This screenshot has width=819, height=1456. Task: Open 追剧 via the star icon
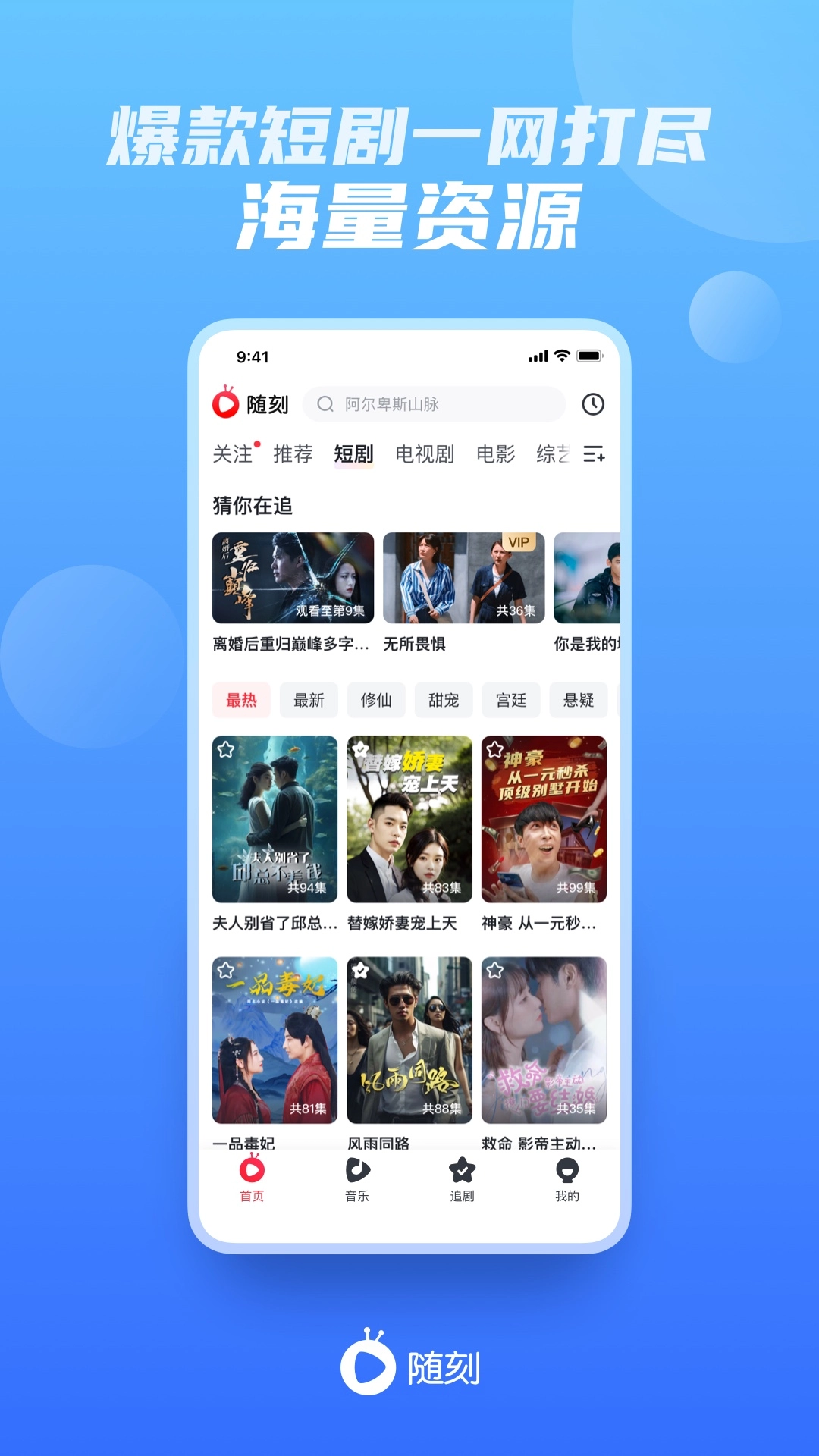463,1172
